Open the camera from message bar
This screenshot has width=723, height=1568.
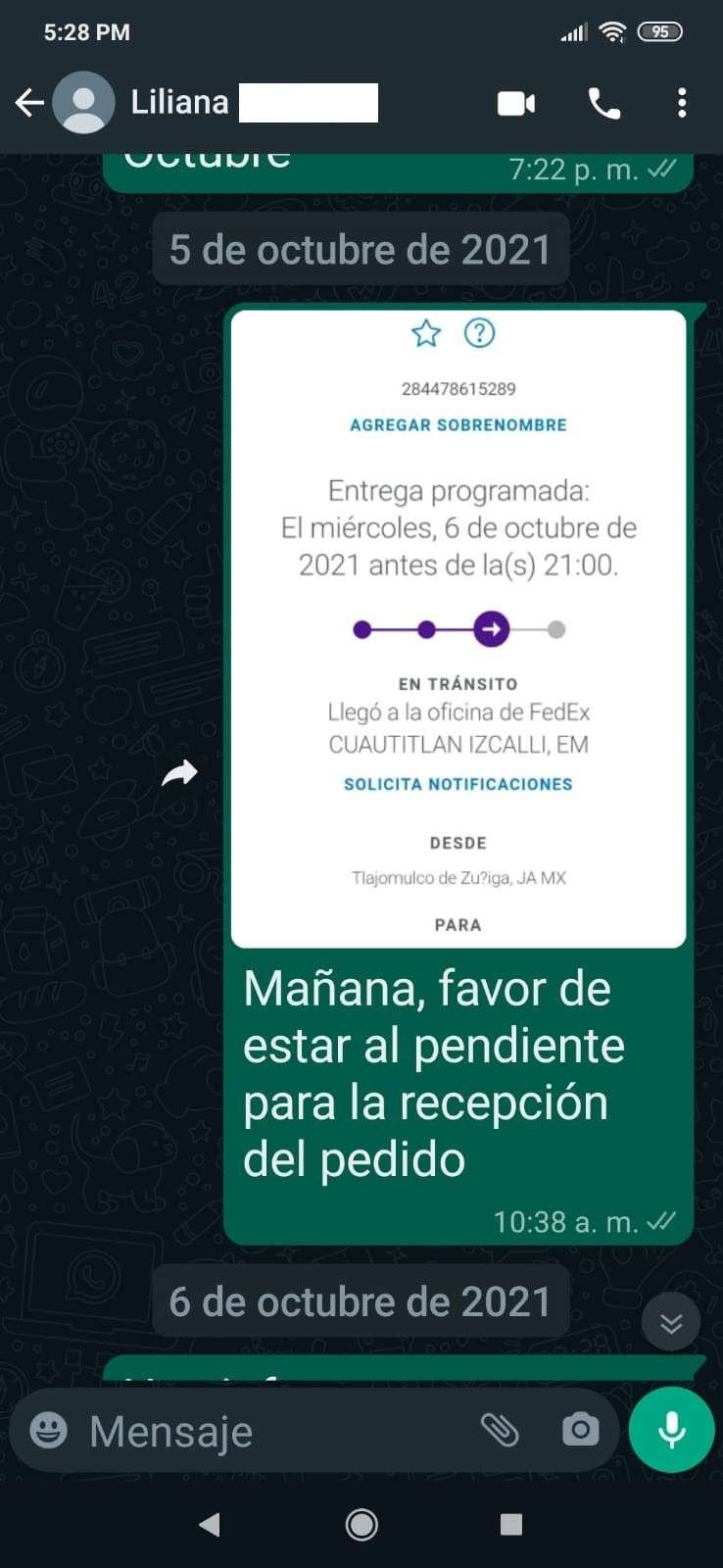coord(580,1431)
